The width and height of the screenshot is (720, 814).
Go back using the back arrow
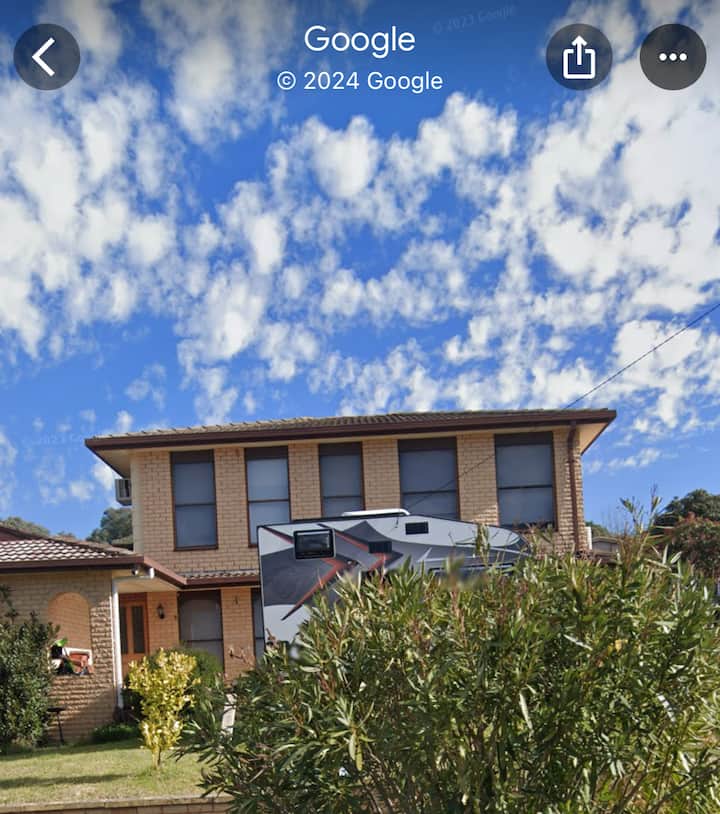(x=46, y=57)
